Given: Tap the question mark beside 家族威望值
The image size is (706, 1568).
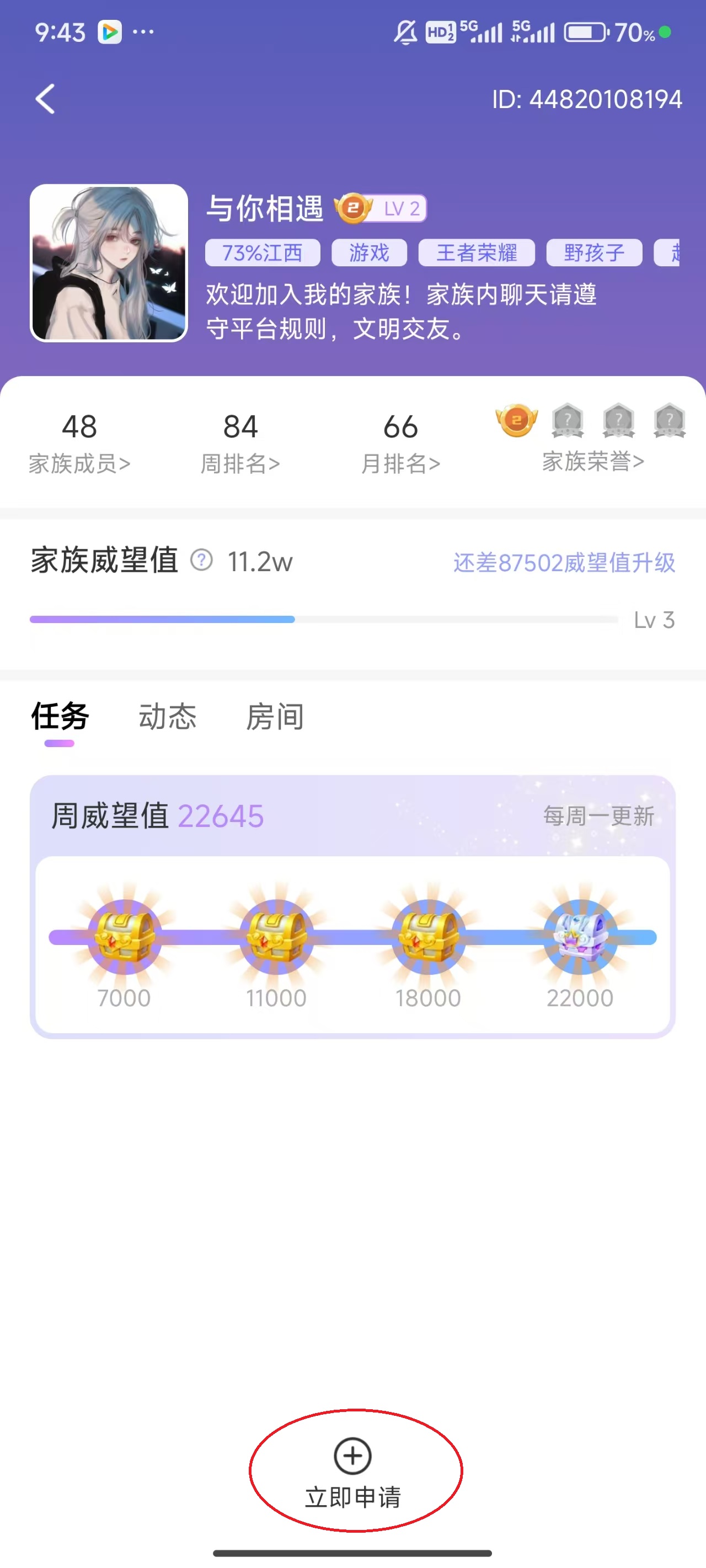Looking at the screenshot, I should 201,562.
